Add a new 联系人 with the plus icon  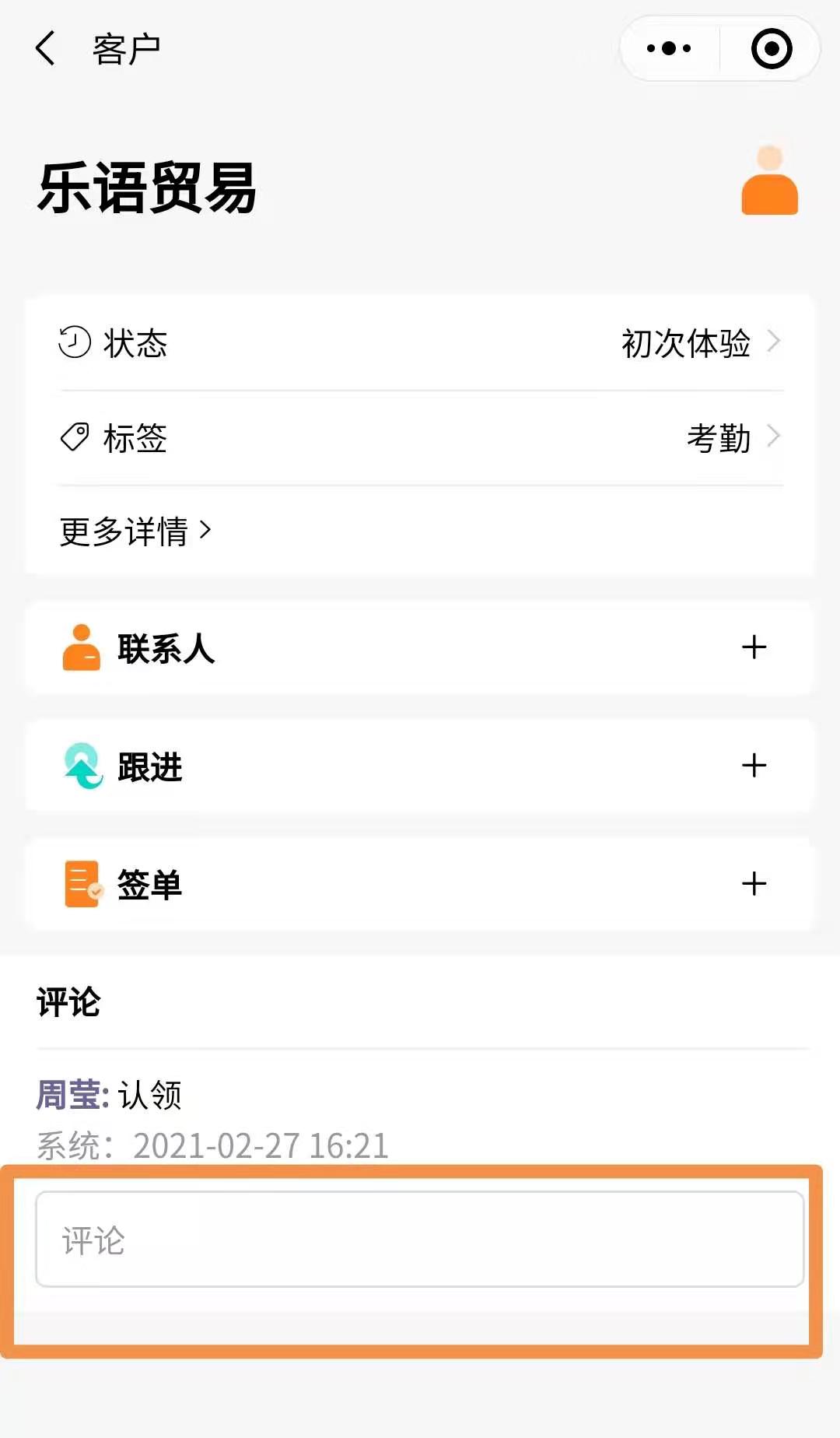(x=754, y=647)
